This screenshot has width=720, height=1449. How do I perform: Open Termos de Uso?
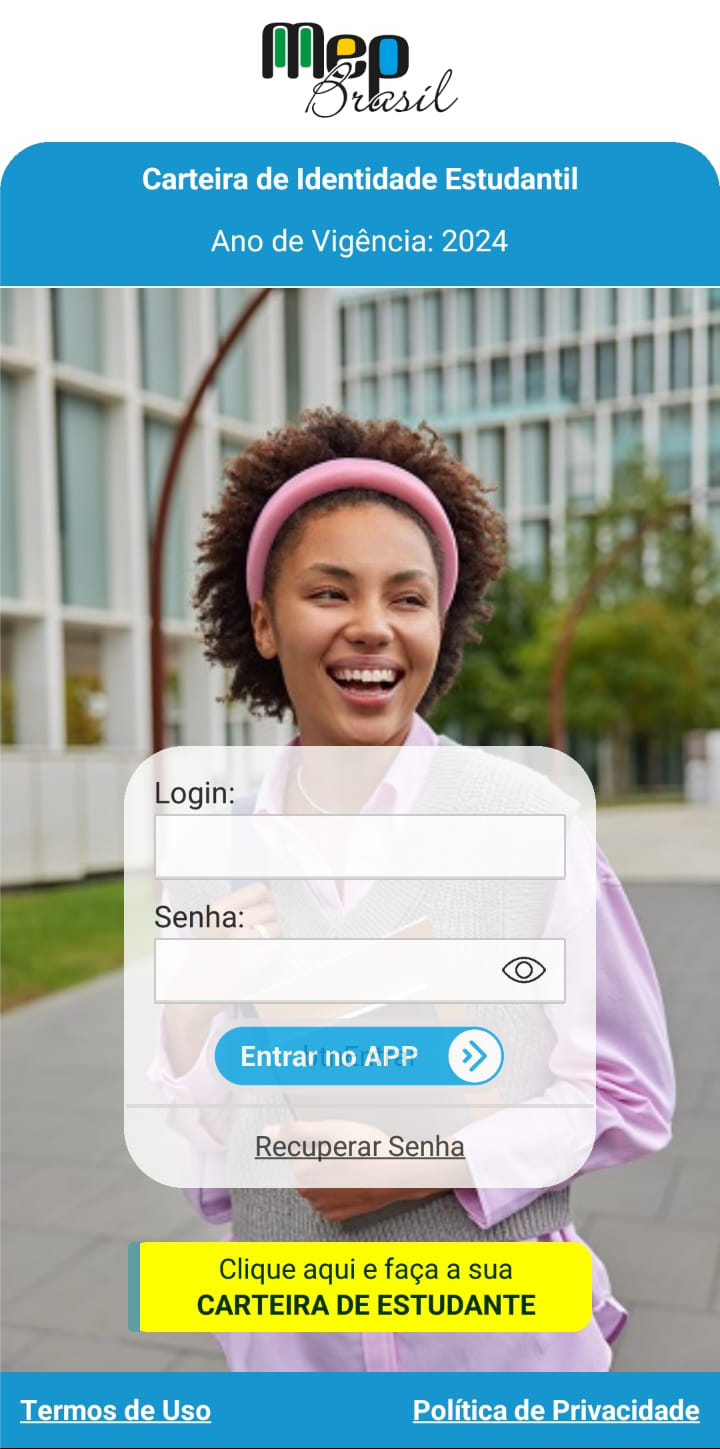[x=115, y=1410]
